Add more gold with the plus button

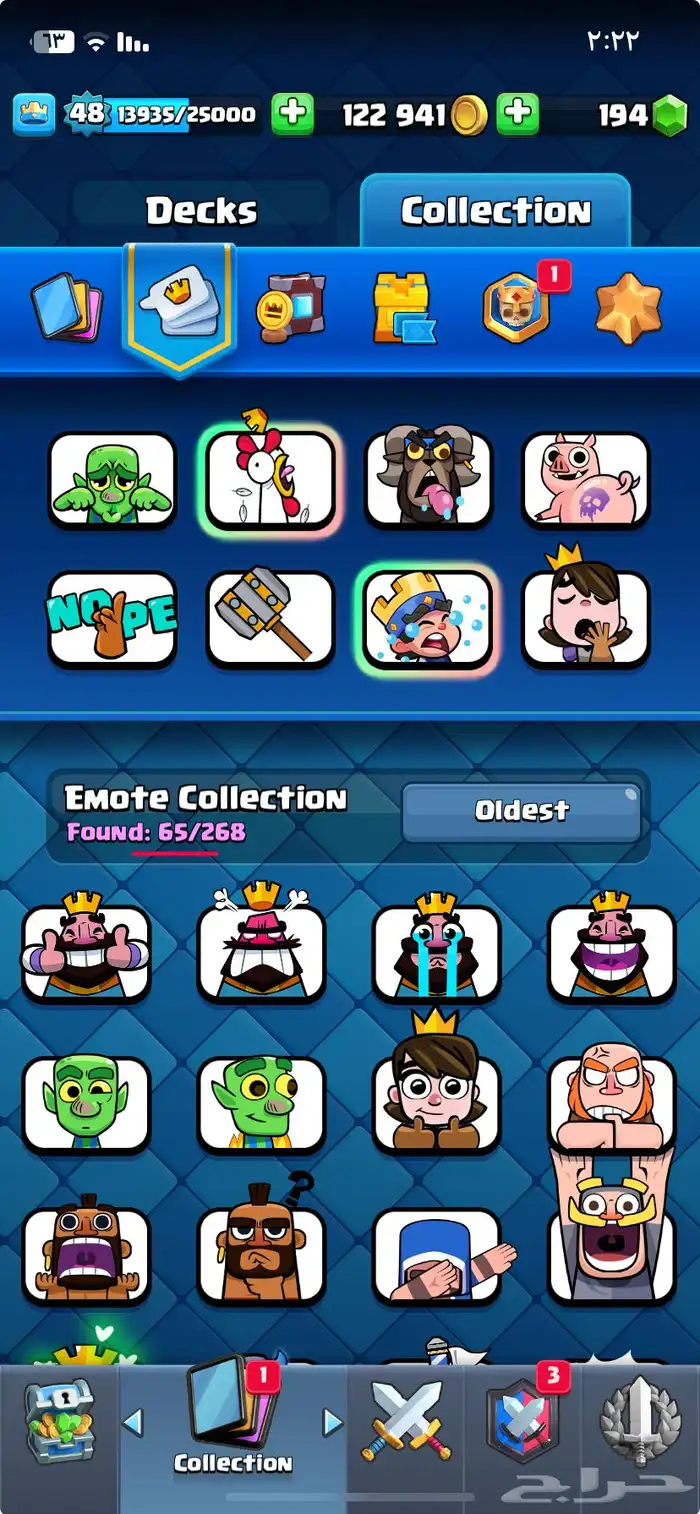[x=517, y=114]
